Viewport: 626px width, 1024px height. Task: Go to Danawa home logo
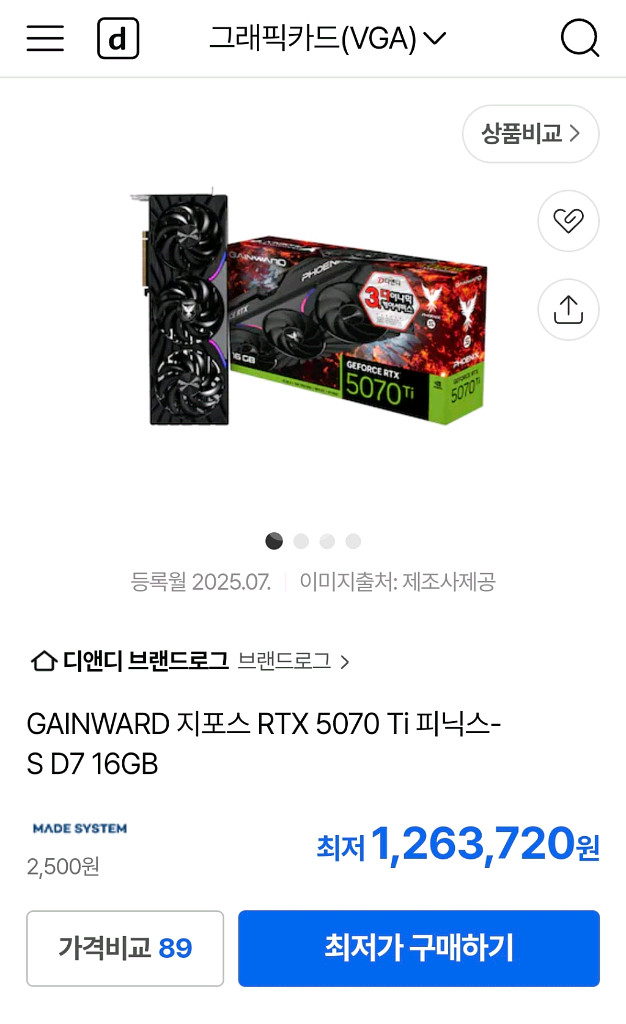click(118, 39)
